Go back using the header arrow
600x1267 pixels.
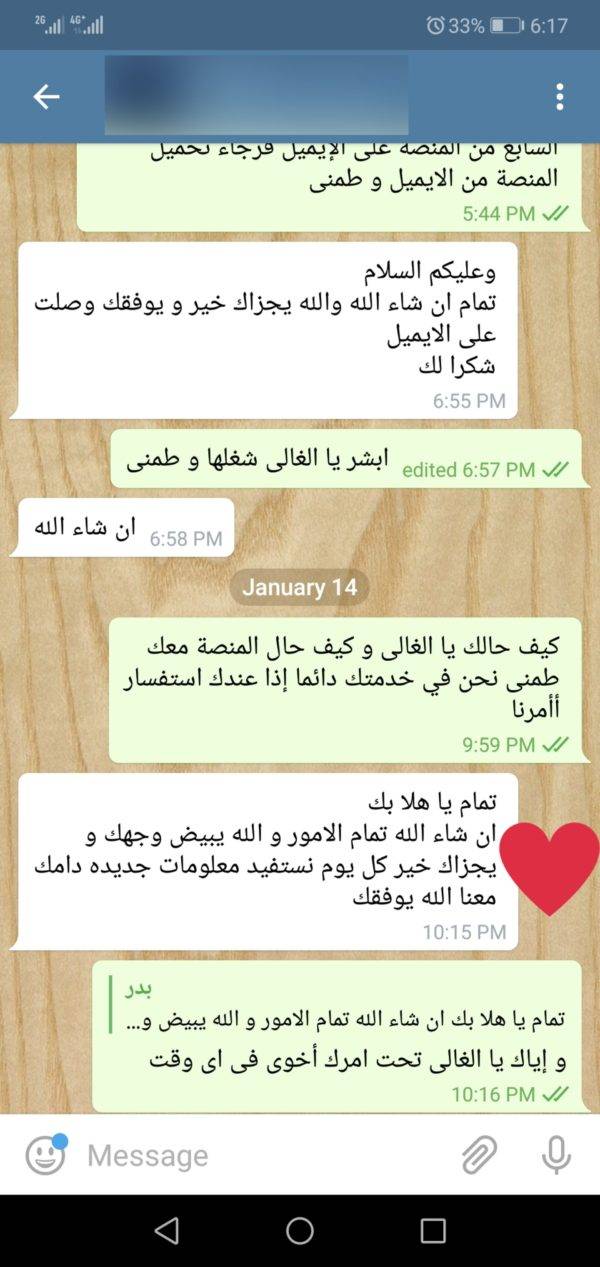point(46,96)
